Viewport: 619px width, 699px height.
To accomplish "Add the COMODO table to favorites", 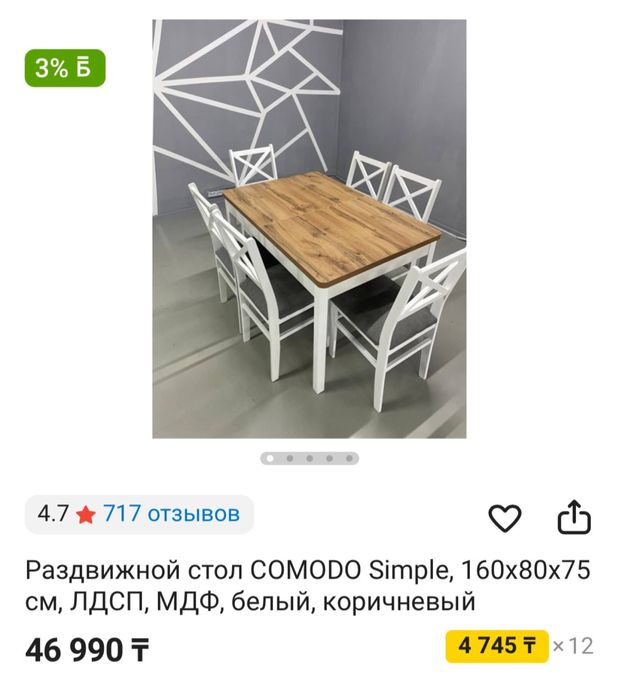I will (505, 518).
